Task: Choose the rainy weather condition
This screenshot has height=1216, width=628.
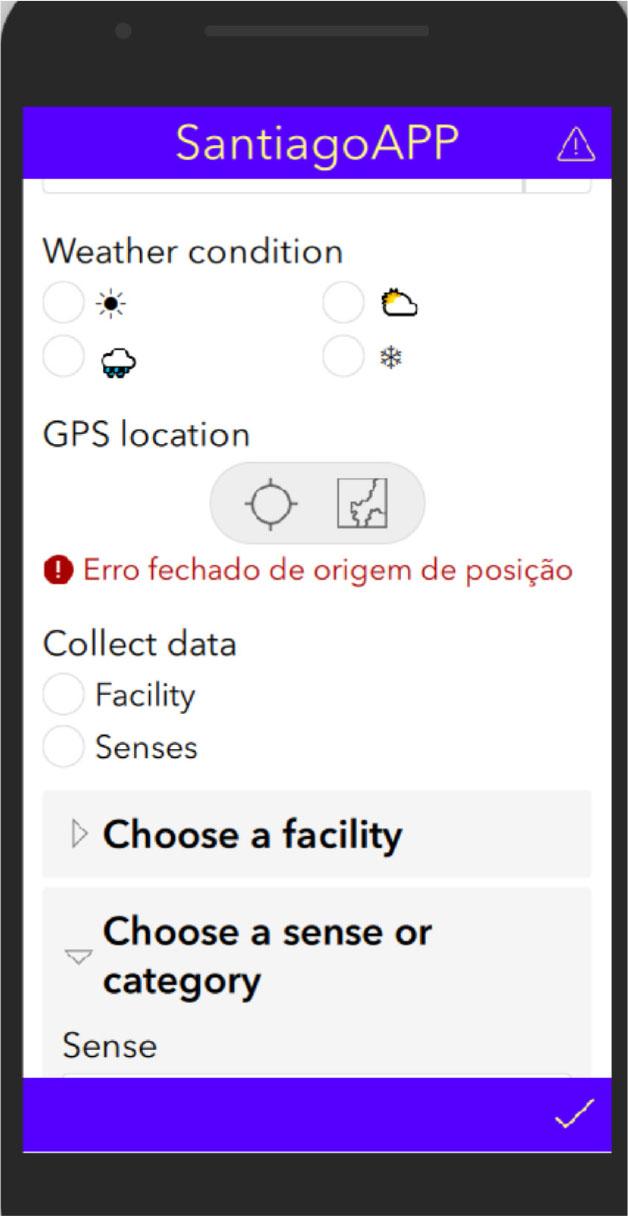Action: 63,357
